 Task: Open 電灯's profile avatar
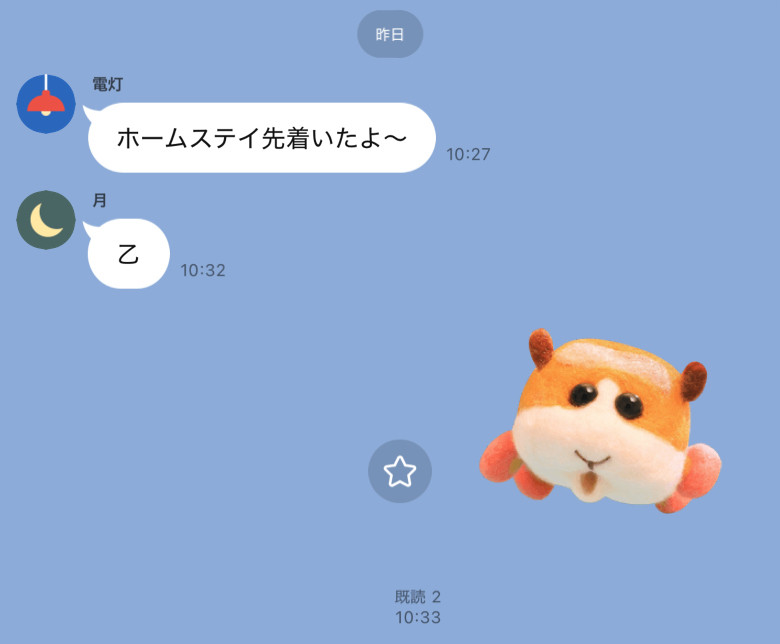(46, 103)
